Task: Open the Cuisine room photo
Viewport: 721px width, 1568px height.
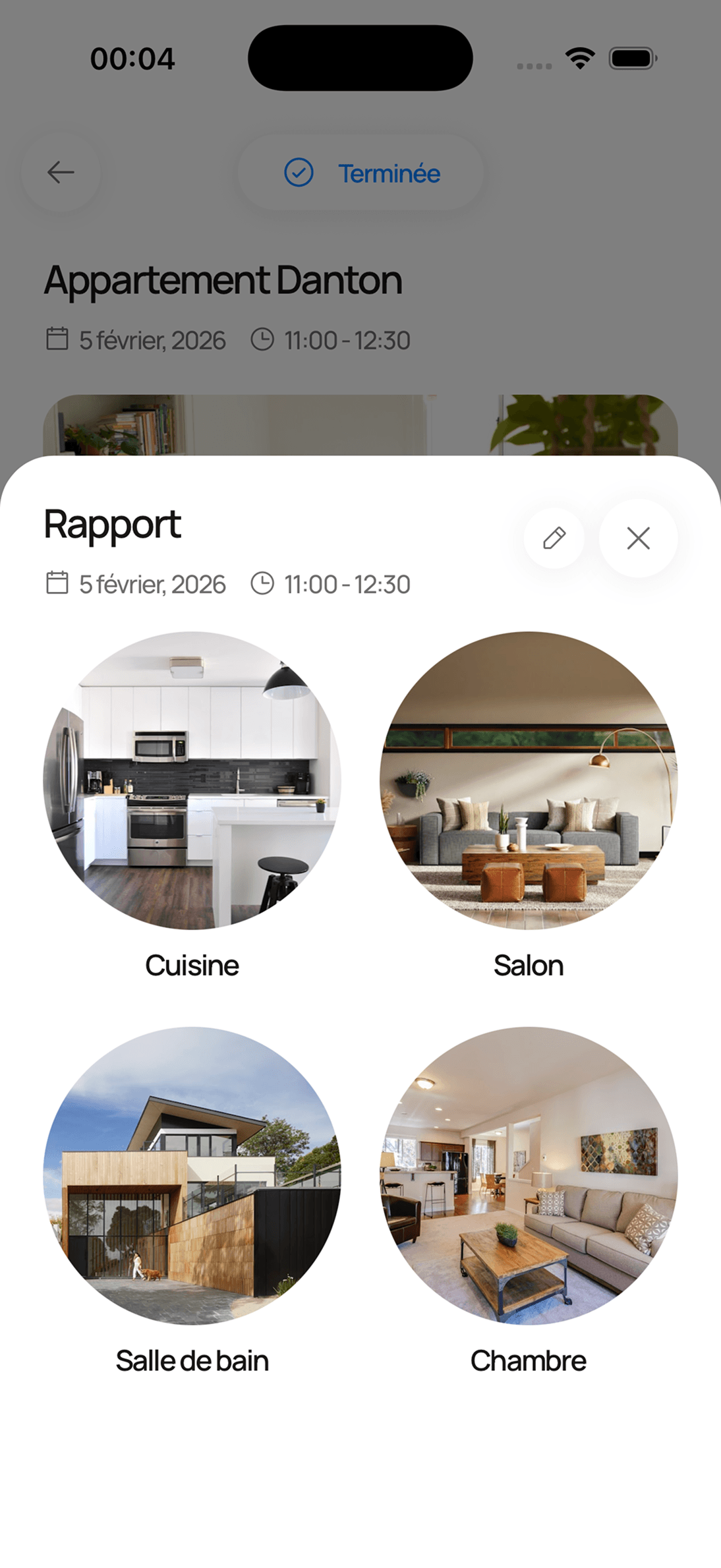Action: (192, 780)
